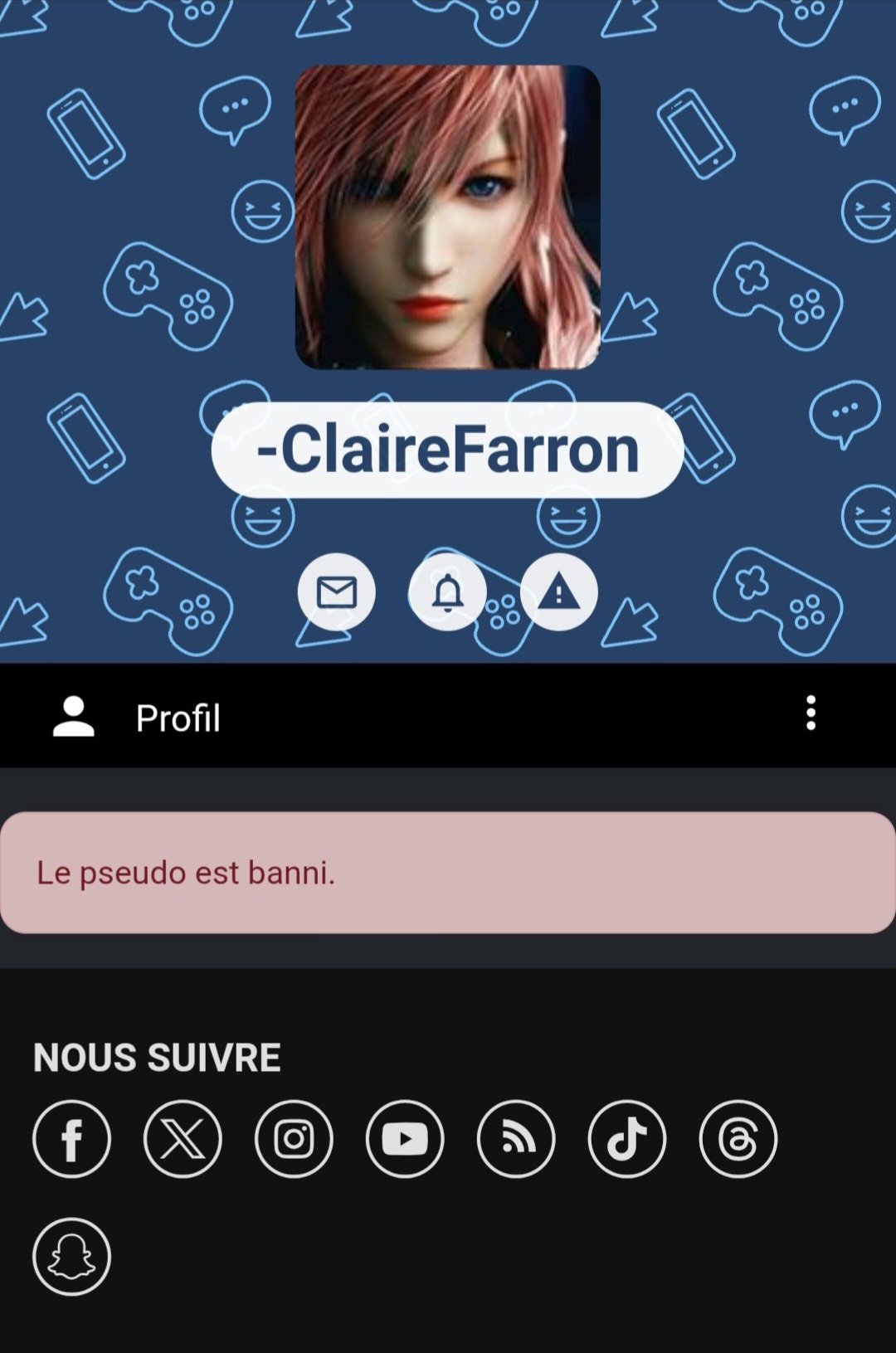
Task: View the -ClaireFarron avatar picture
Action: (x=448, y=217)
